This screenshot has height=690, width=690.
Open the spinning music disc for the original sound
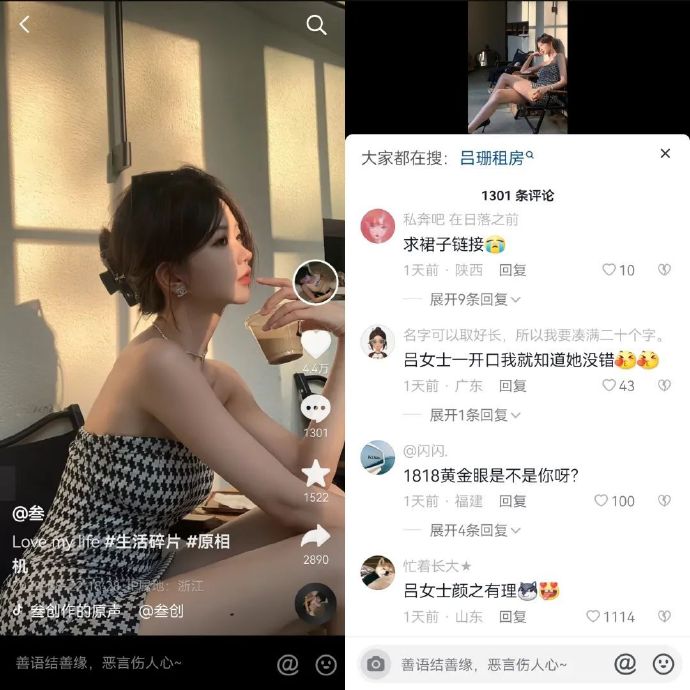click(316, 604)
